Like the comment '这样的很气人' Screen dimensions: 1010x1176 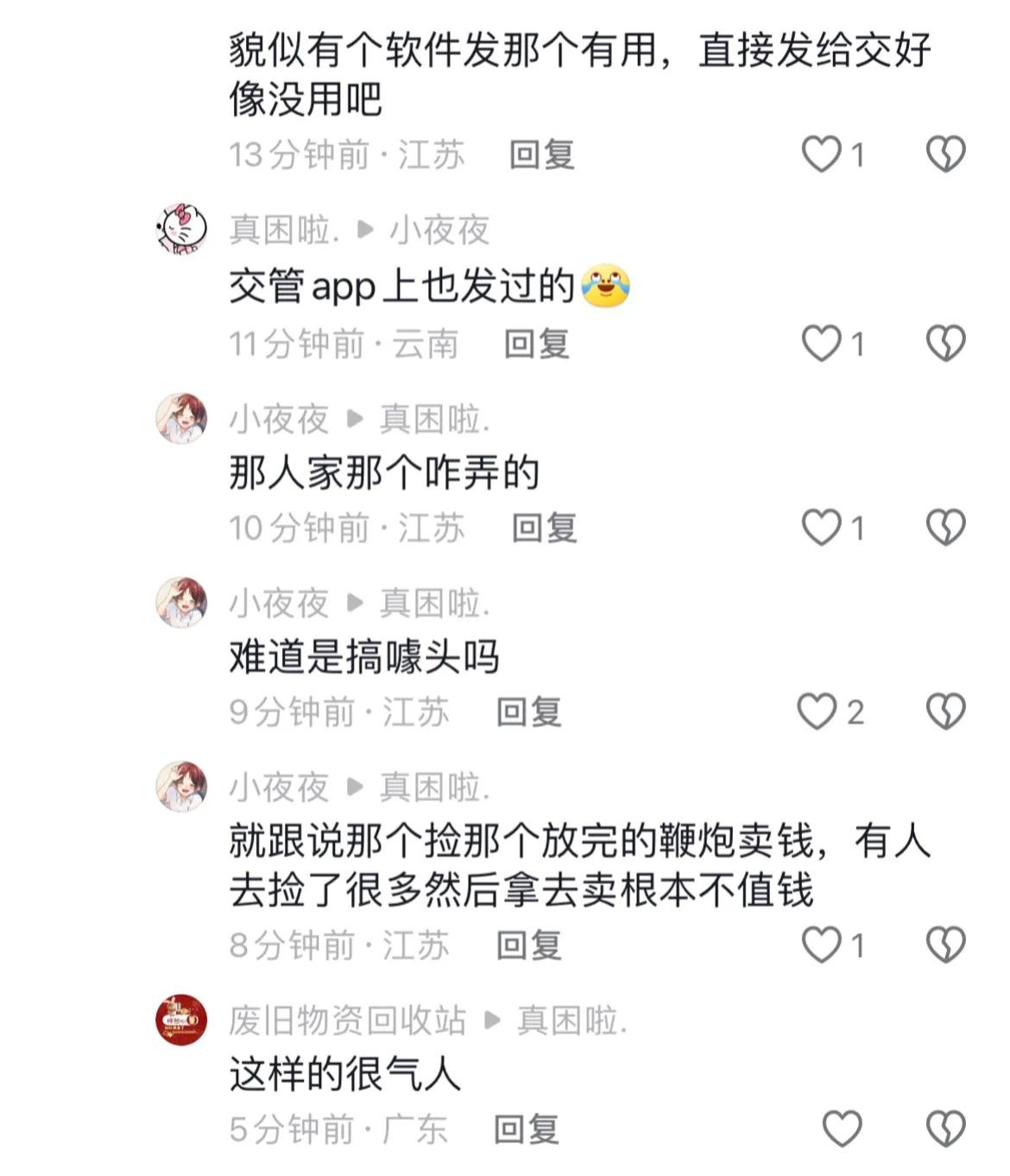pyautogui.click(x=842, y=1129)
